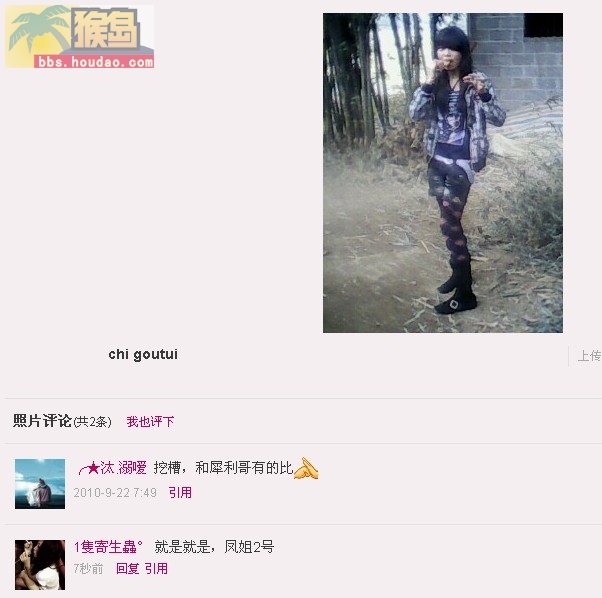The height and width of the screenshot is (598, 602).
Task: Tap the 我也评下 link to comment
Action: [x=150, y=422]
